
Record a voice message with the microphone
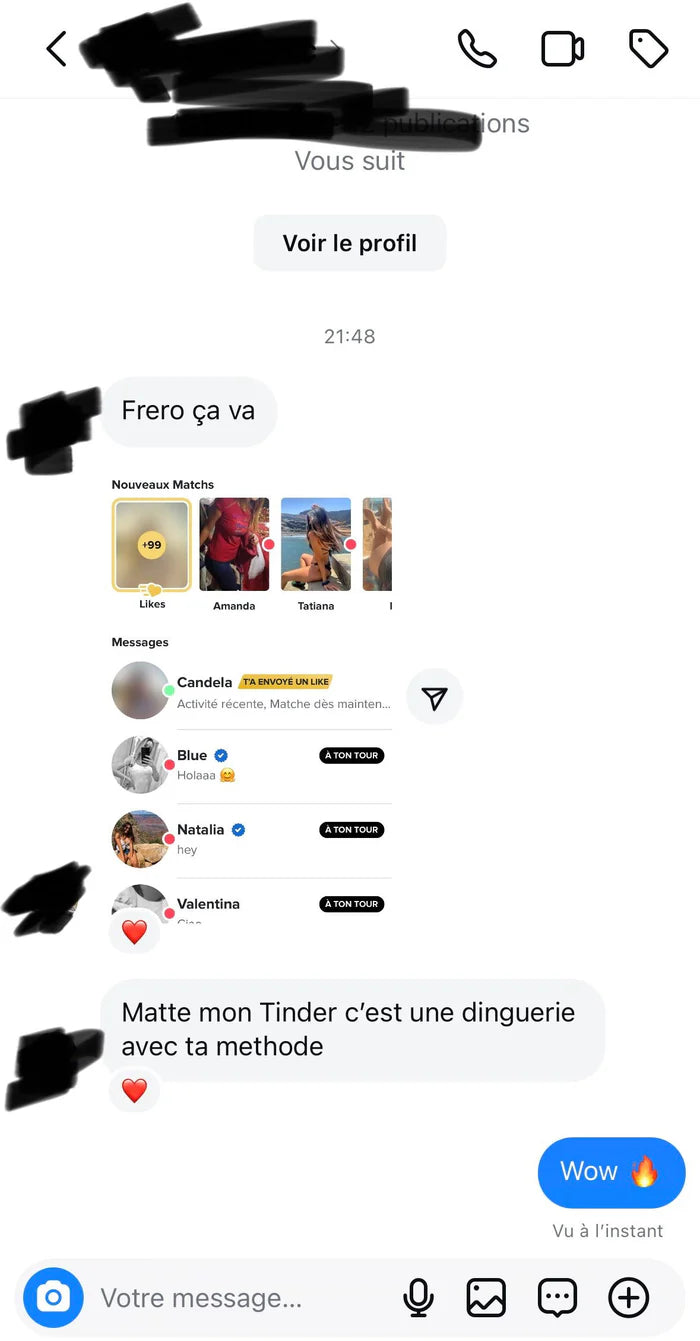tap(418, 1298)
